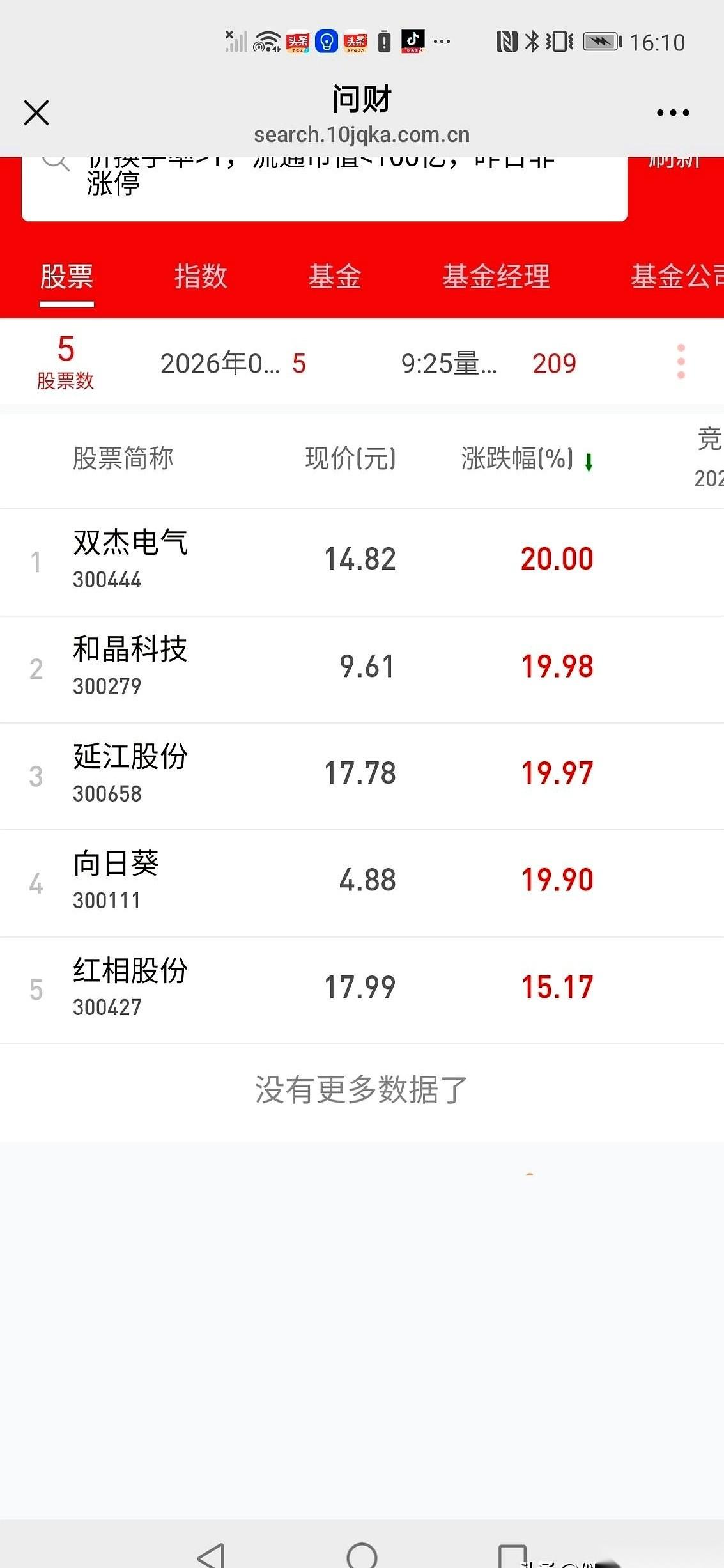The height and width of the screenshot is (1568, 724).
Task: Open the vertical three-dot menu on results row
Action: (x=681, y=361)
